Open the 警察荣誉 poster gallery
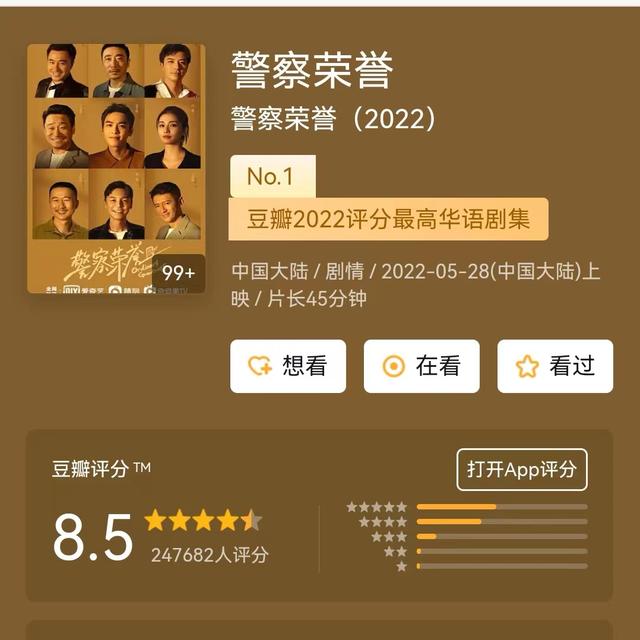This screenshot has width=640, height=640. (x=116, y=168)
